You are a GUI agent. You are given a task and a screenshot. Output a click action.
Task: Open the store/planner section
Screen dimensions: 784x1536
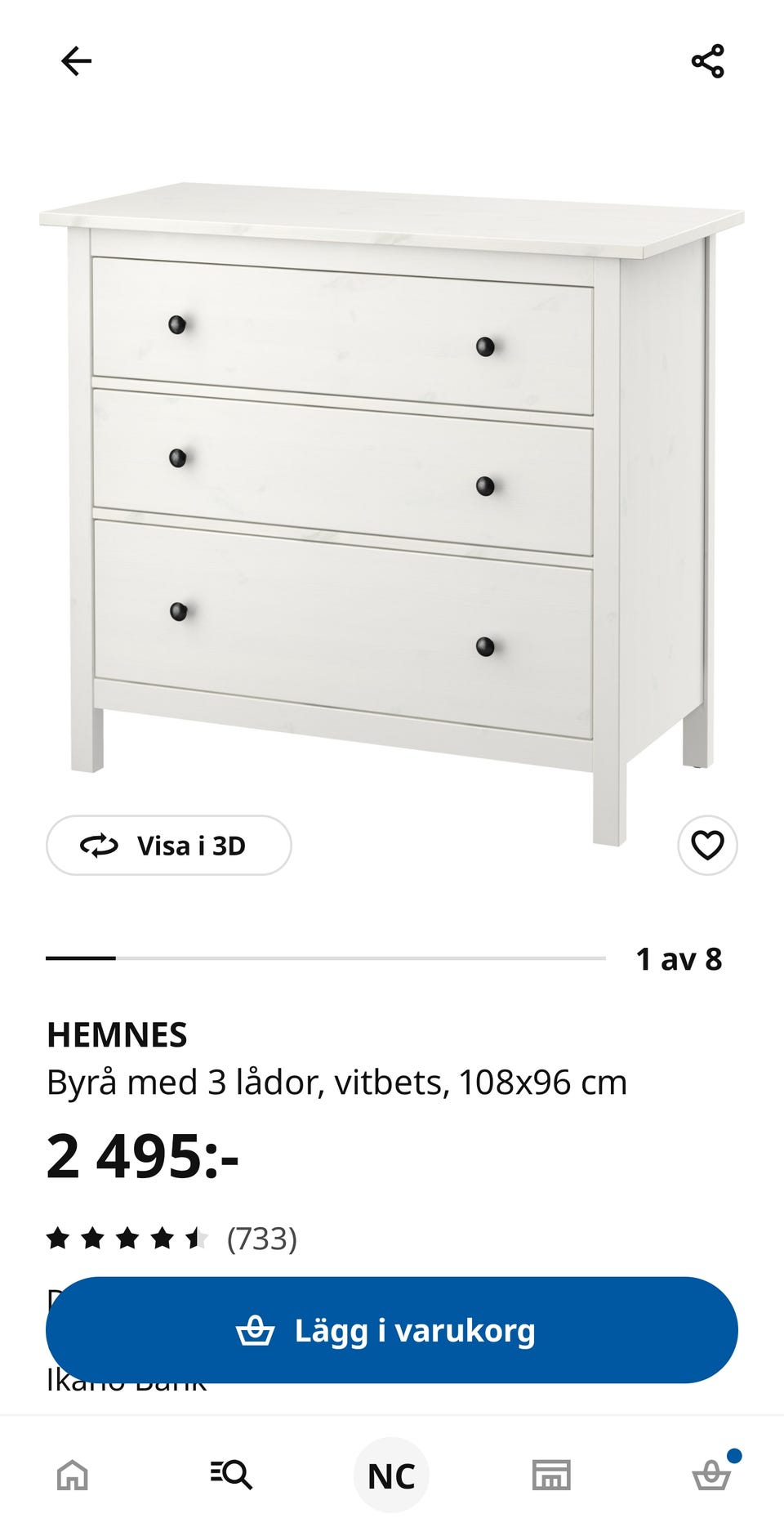550,1476
